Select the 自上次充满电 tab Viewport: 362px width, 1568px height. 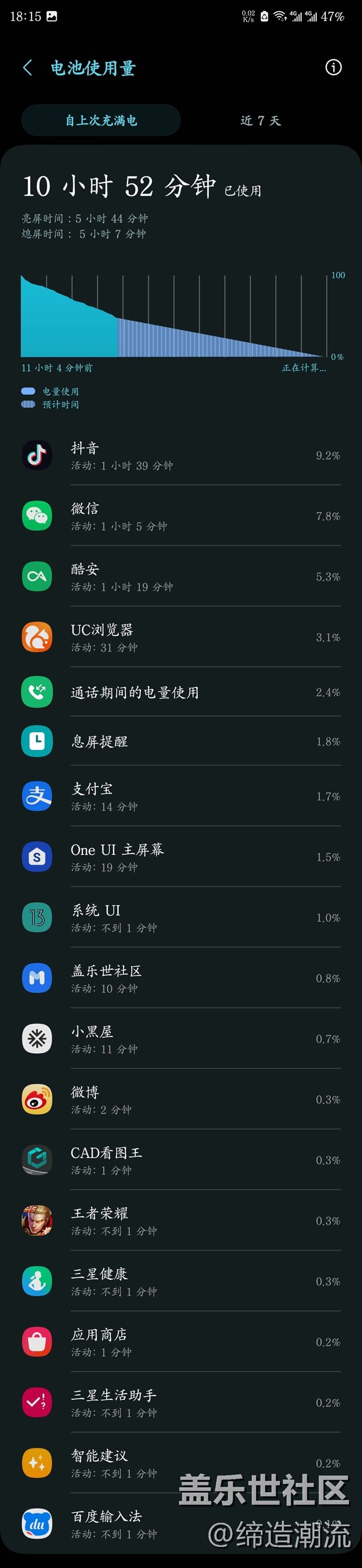[x=101, y=121]
